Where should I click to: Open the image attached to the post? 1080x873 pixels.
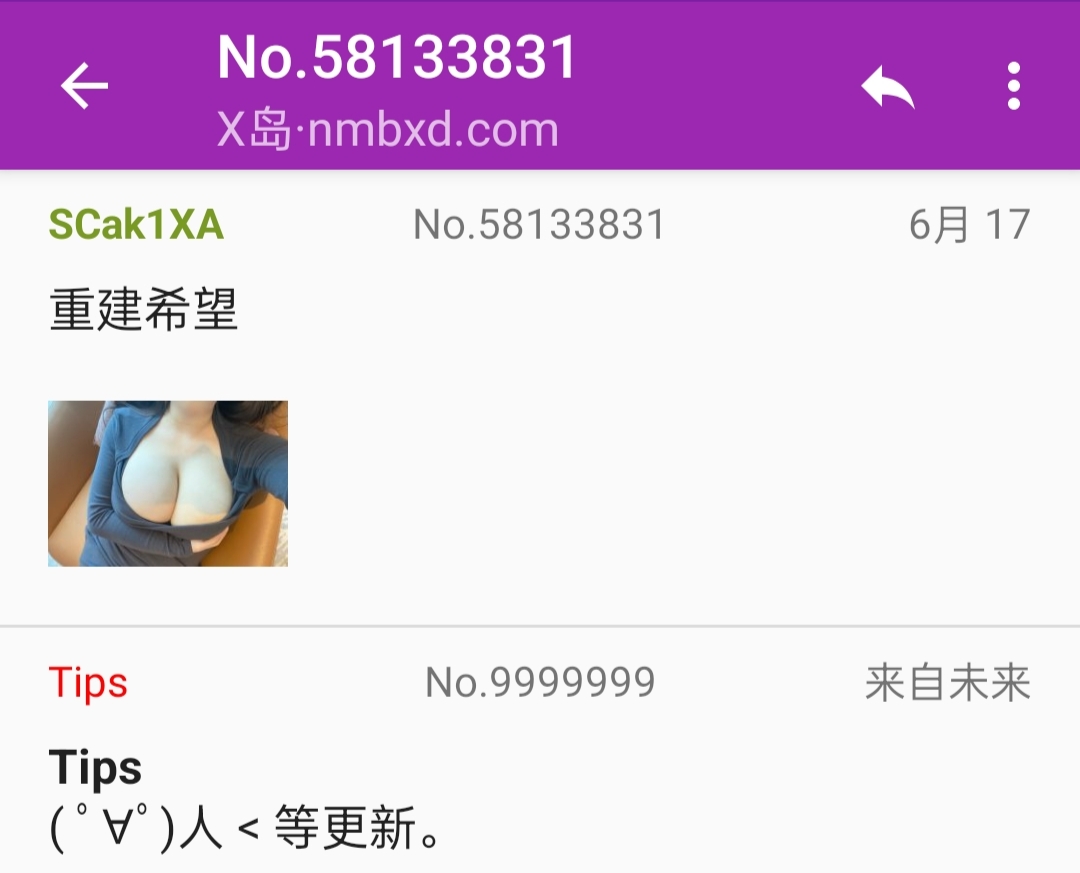tap(168, 483)
